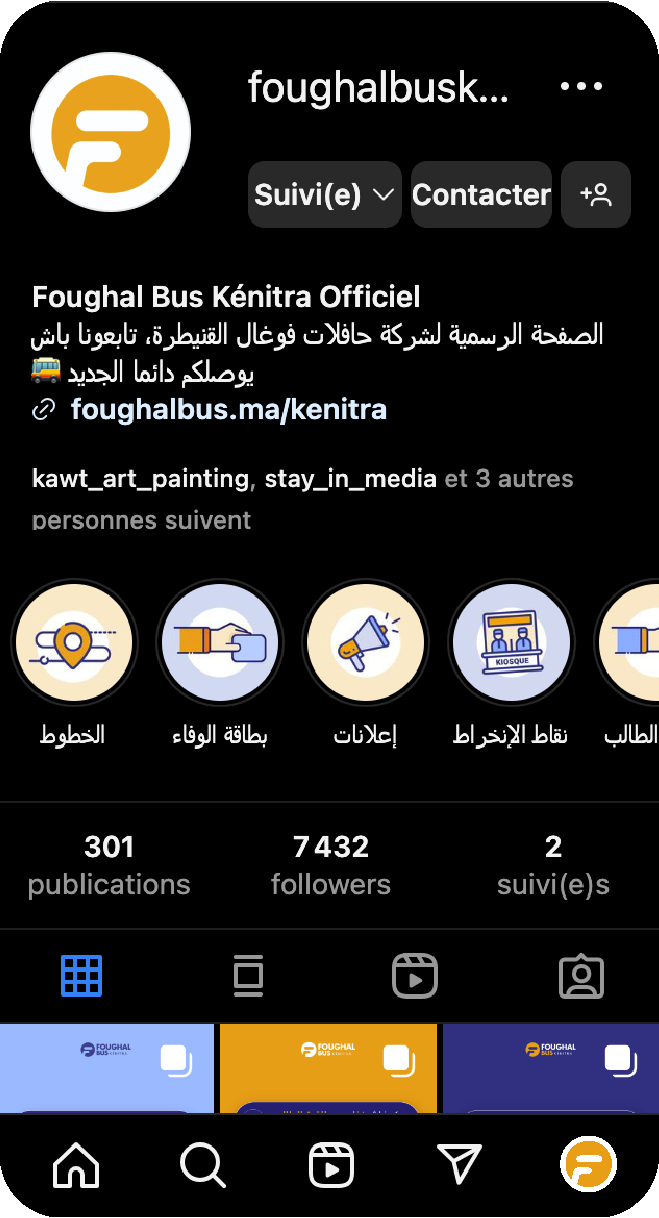Switch to the profile Reels tab
The height and width of the screenshot is (1218, 659).
[x=414, y=976]
